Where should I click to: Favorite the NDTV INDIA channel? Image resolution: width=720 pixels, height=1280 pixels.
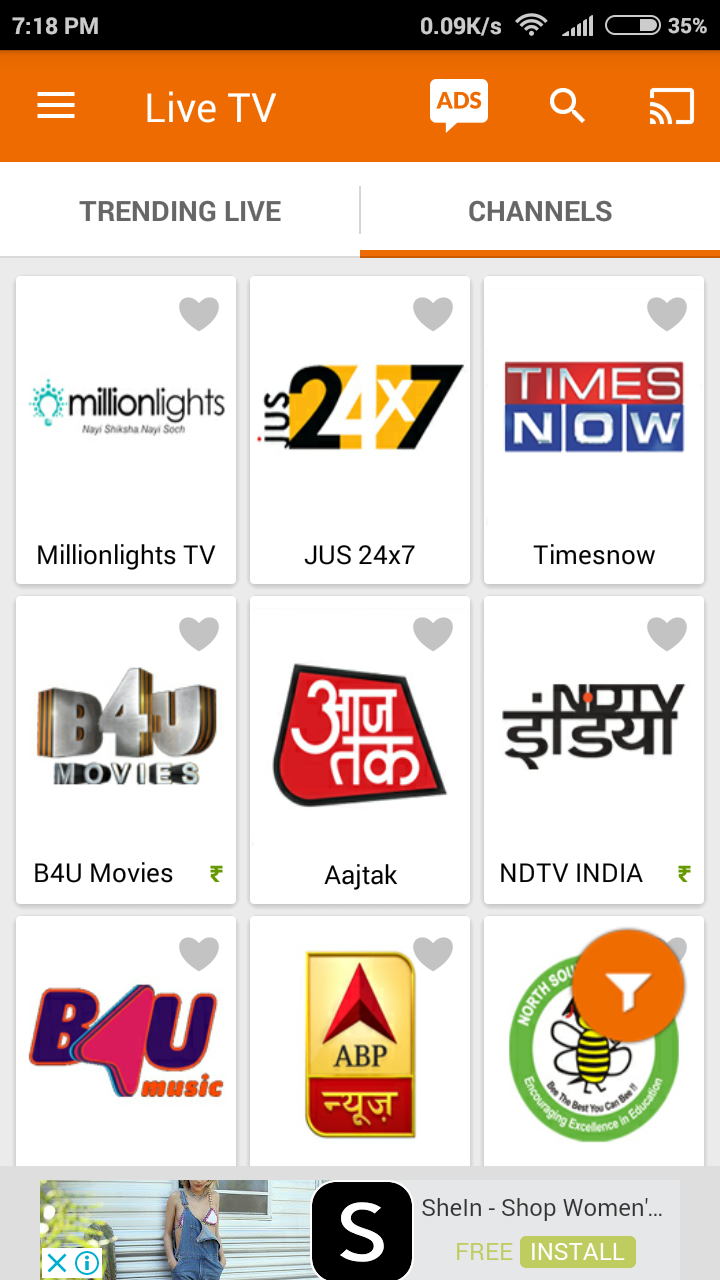(x=667, y=633)
